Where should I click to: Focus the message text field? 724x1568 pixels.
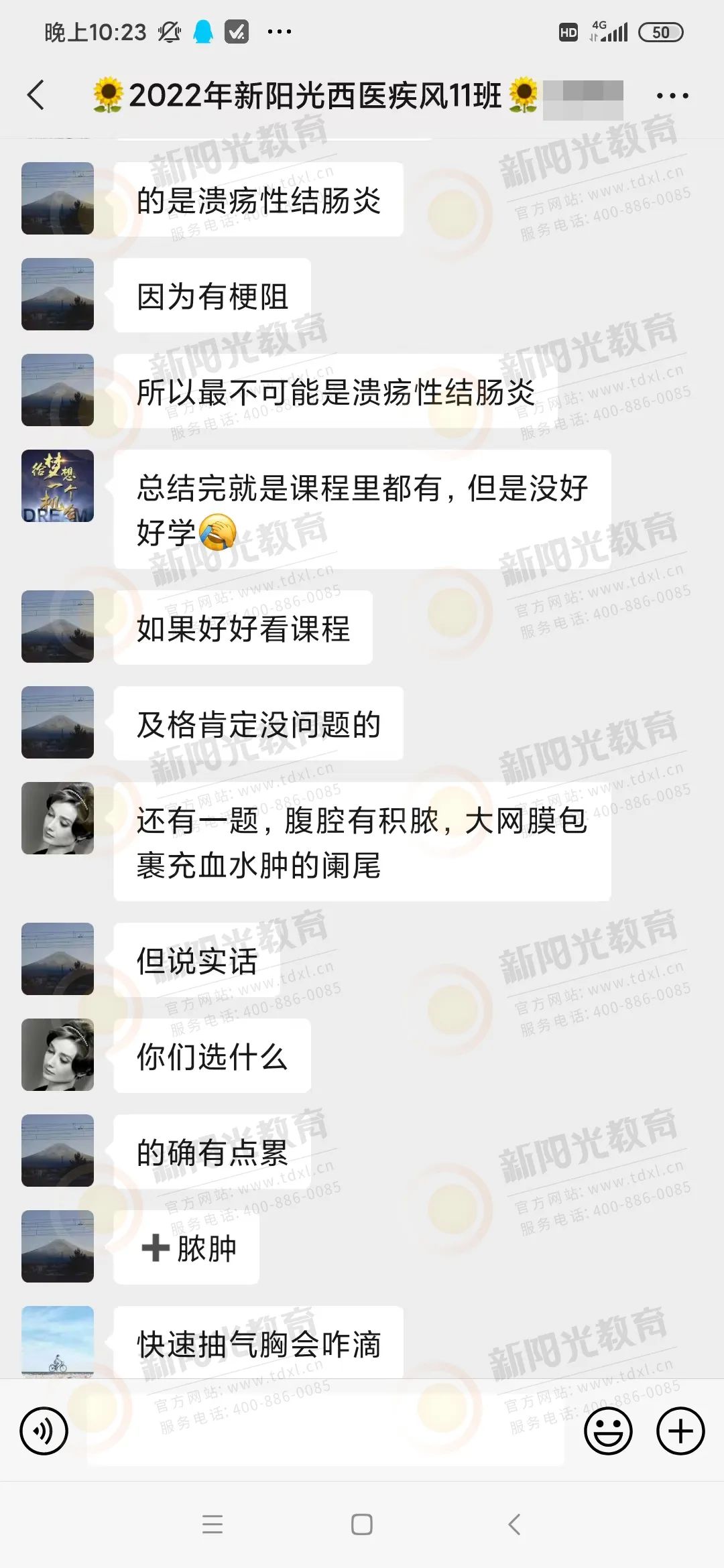click(x=325, y=1431)
